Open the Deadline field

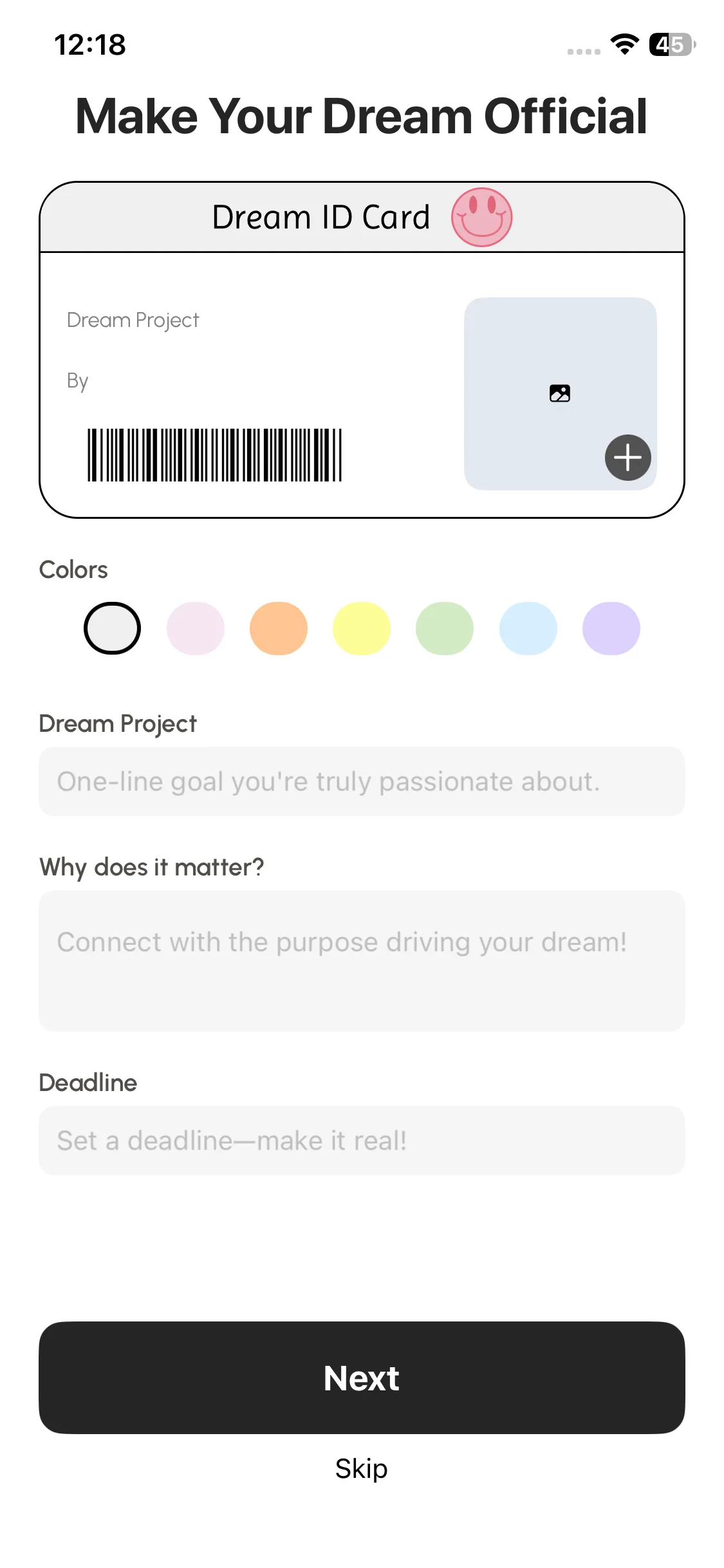coord(362,1141)
